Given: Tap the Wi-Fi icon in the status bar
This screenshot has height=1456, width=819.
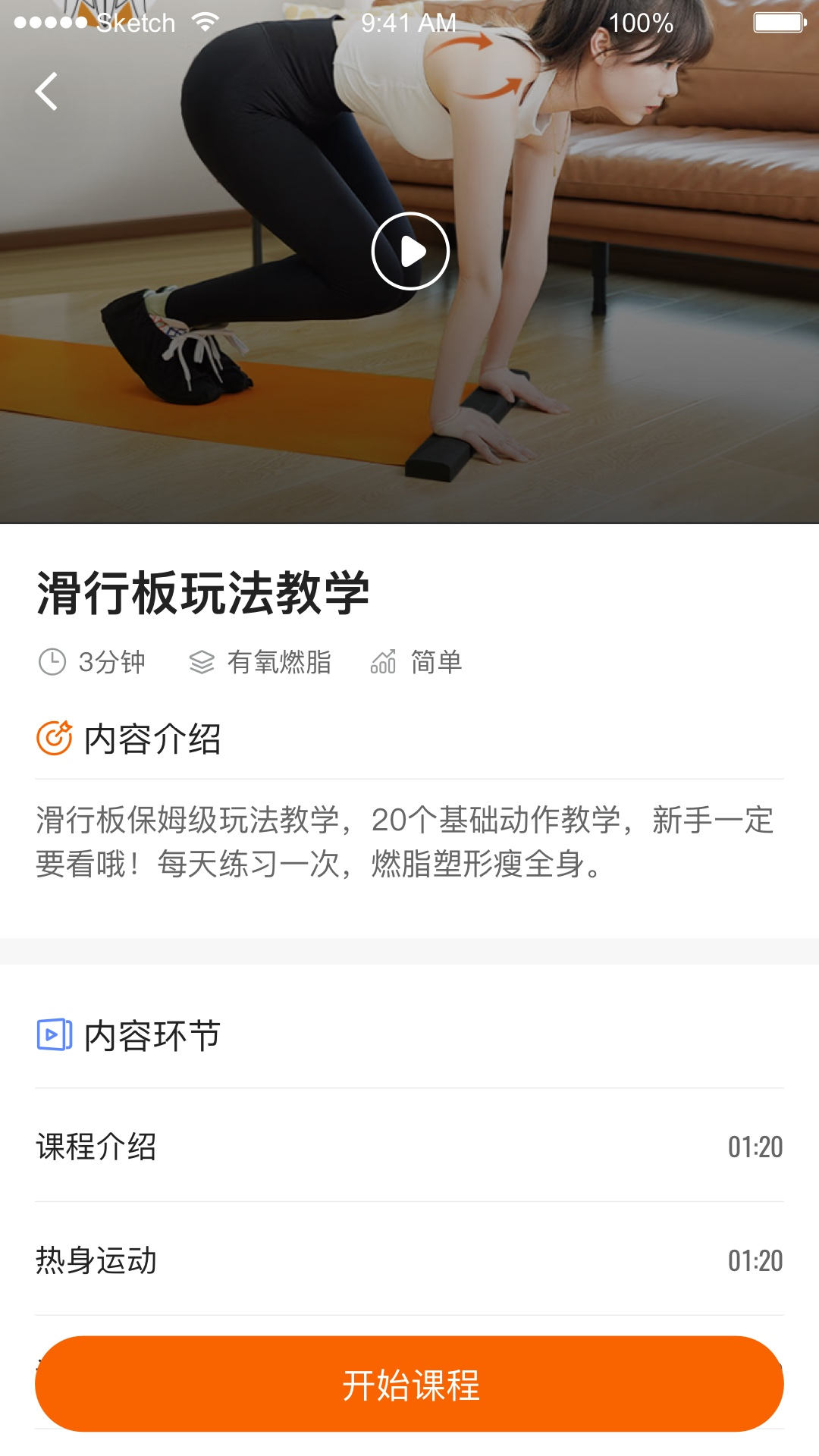Looking at the screenshot, I should (x=206, y=23).
